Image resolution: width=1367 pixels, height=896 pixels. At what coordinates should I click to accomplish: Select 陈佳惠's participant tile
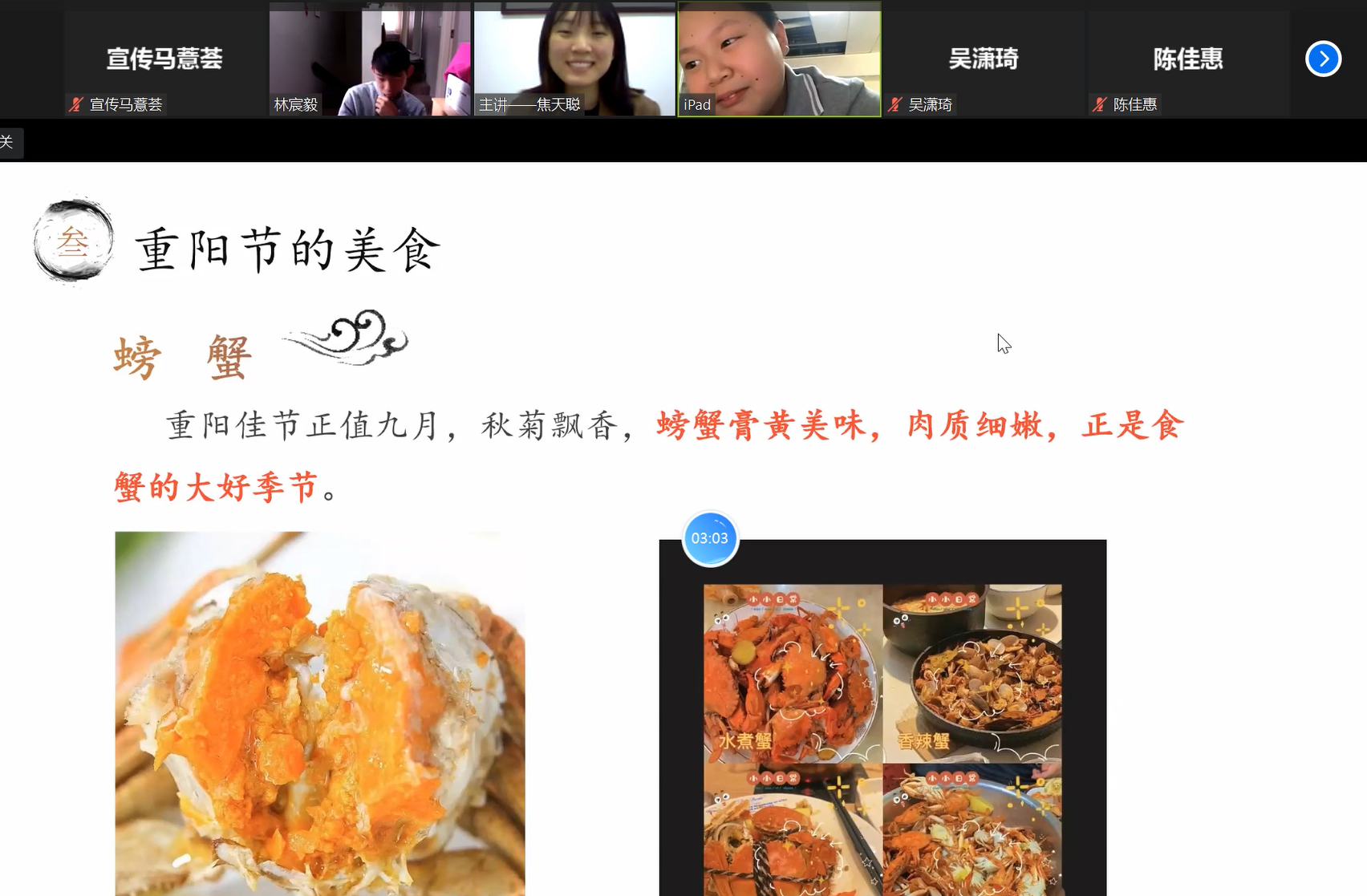point(1188,59)
